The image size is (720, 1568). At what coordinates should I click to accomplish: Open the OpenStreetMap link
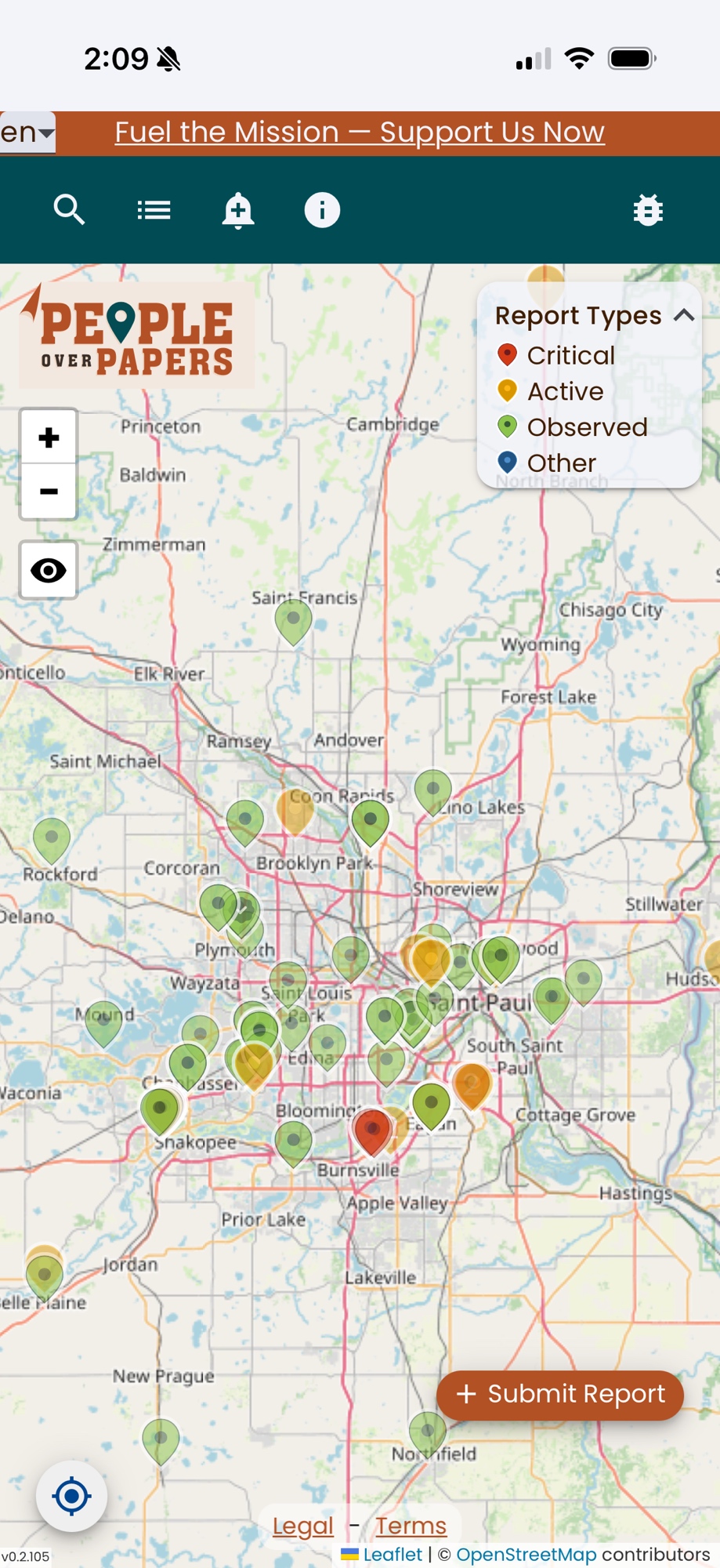tap(526, 1554)
